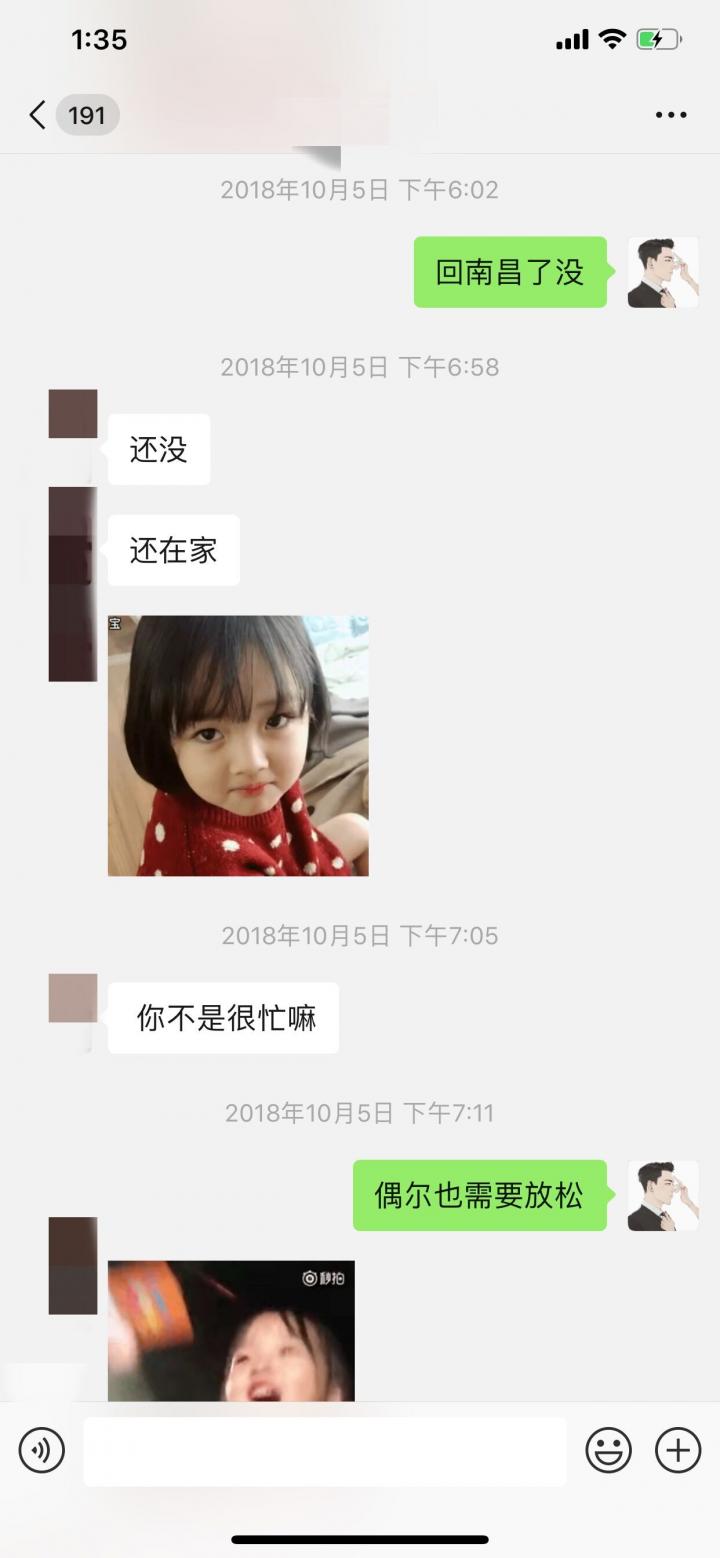Focus the message text field

tap(324, 1451)
